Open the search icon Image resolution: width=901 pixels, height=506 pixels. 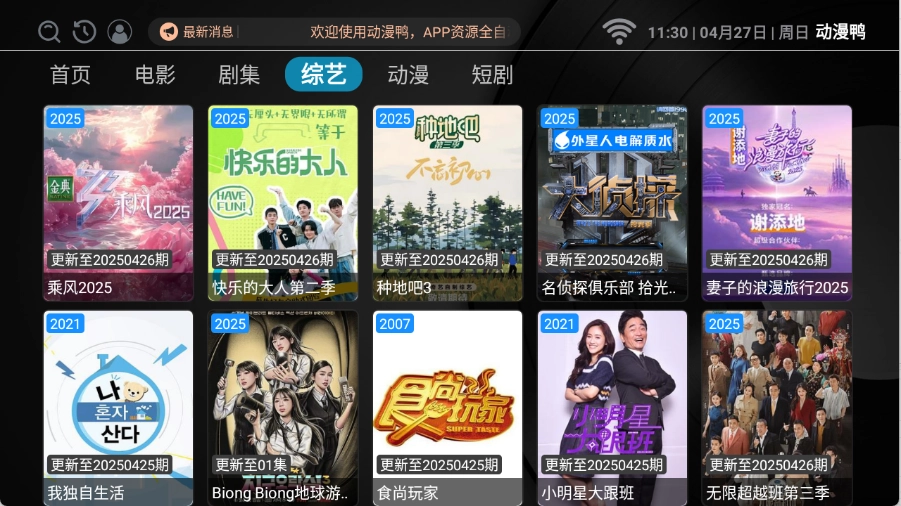[49, 32]
